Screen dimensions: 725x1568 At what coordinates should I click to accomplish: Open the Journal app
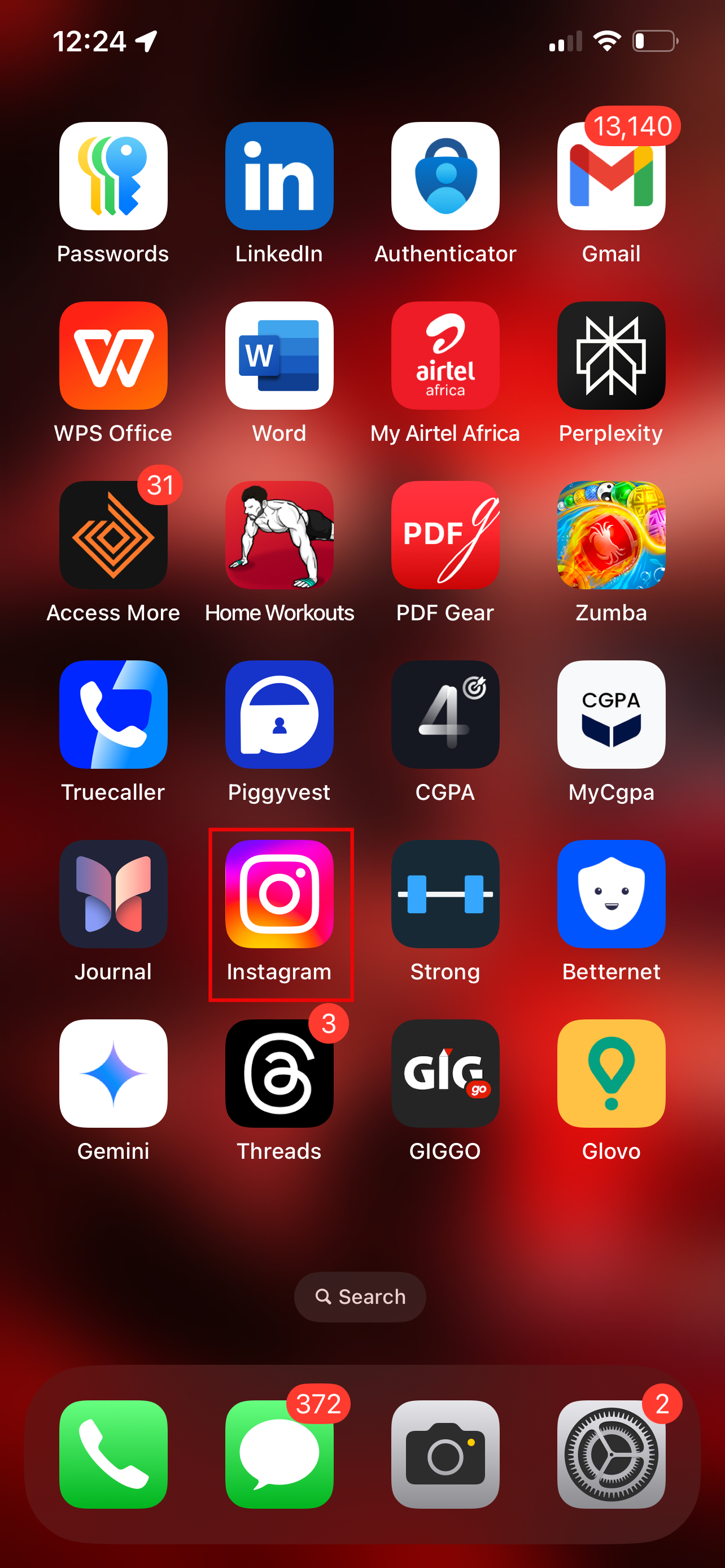(x=113, y=894)
